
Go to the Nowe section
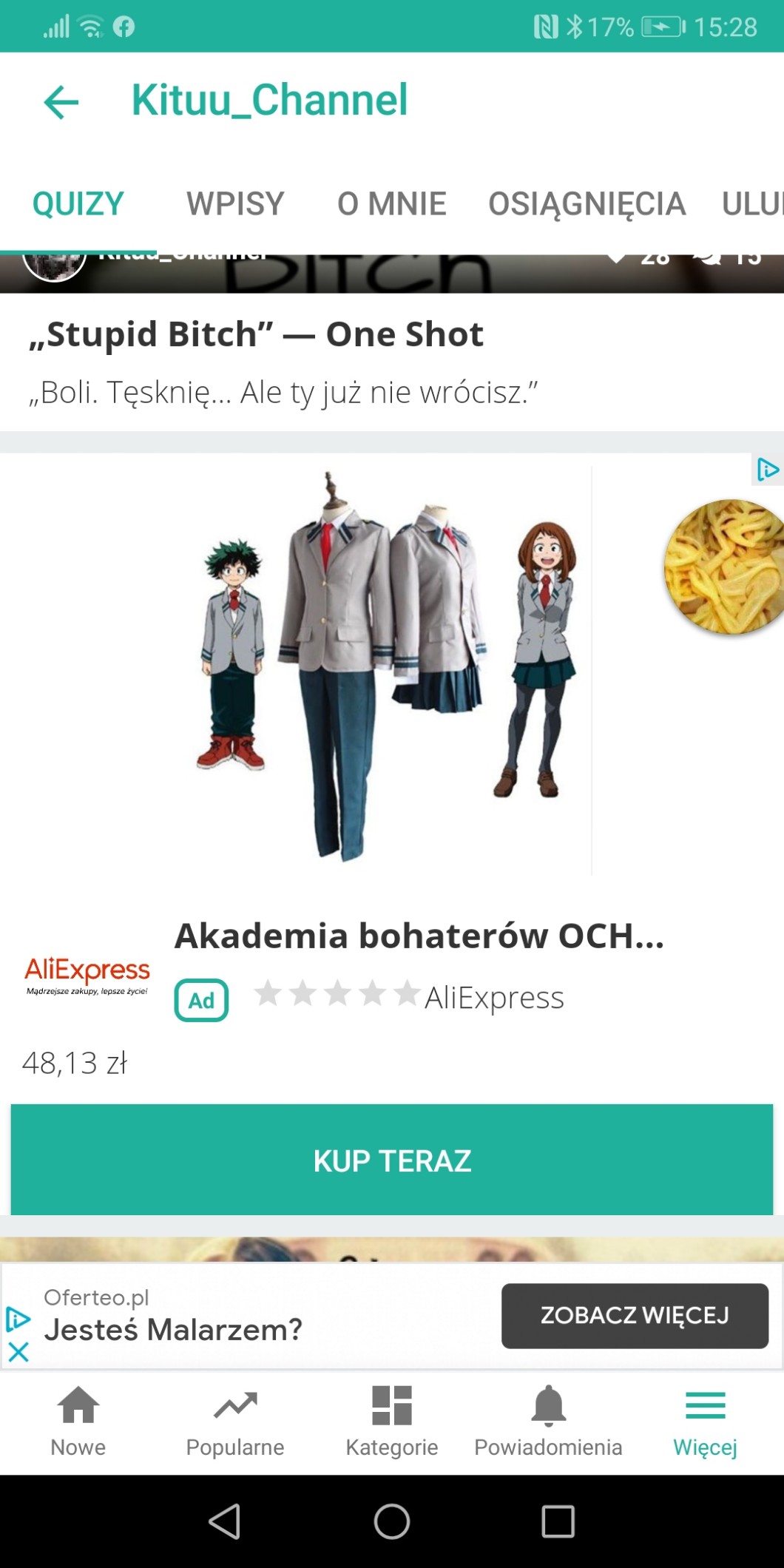78,1422
